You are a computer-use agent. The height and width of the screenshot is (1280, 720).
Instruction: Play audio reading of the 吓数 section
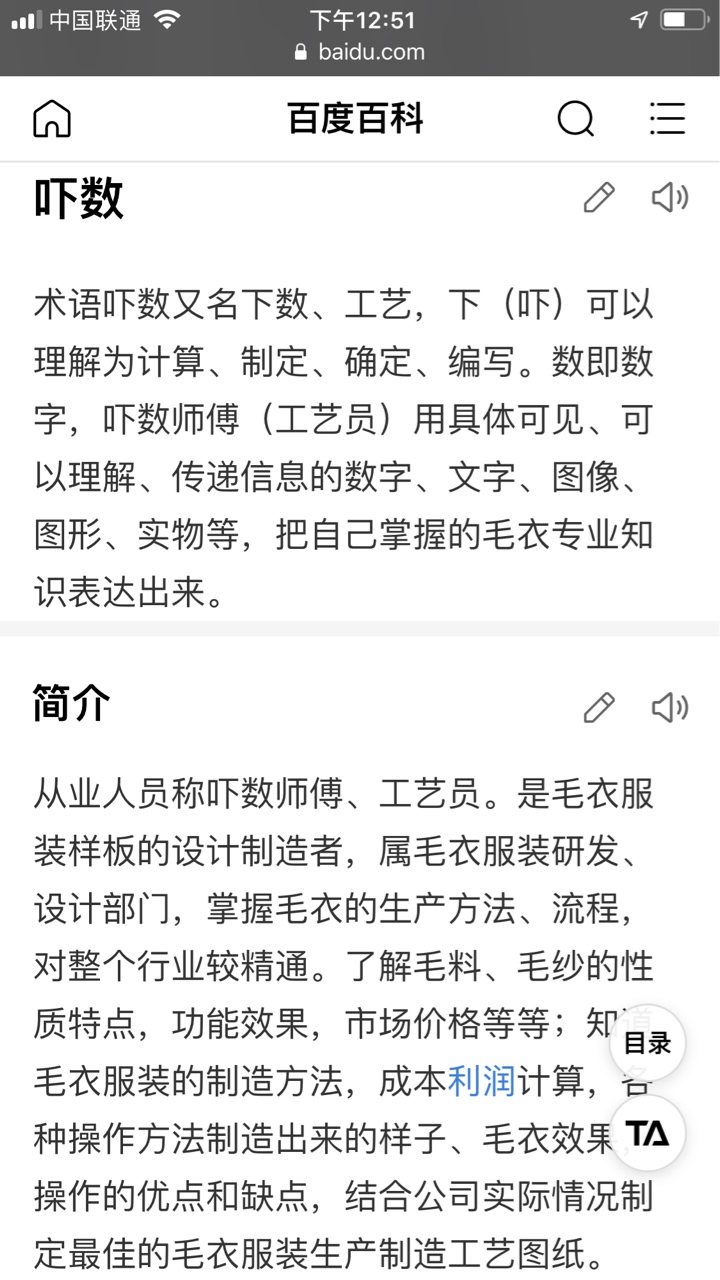[x=669, y=198]
